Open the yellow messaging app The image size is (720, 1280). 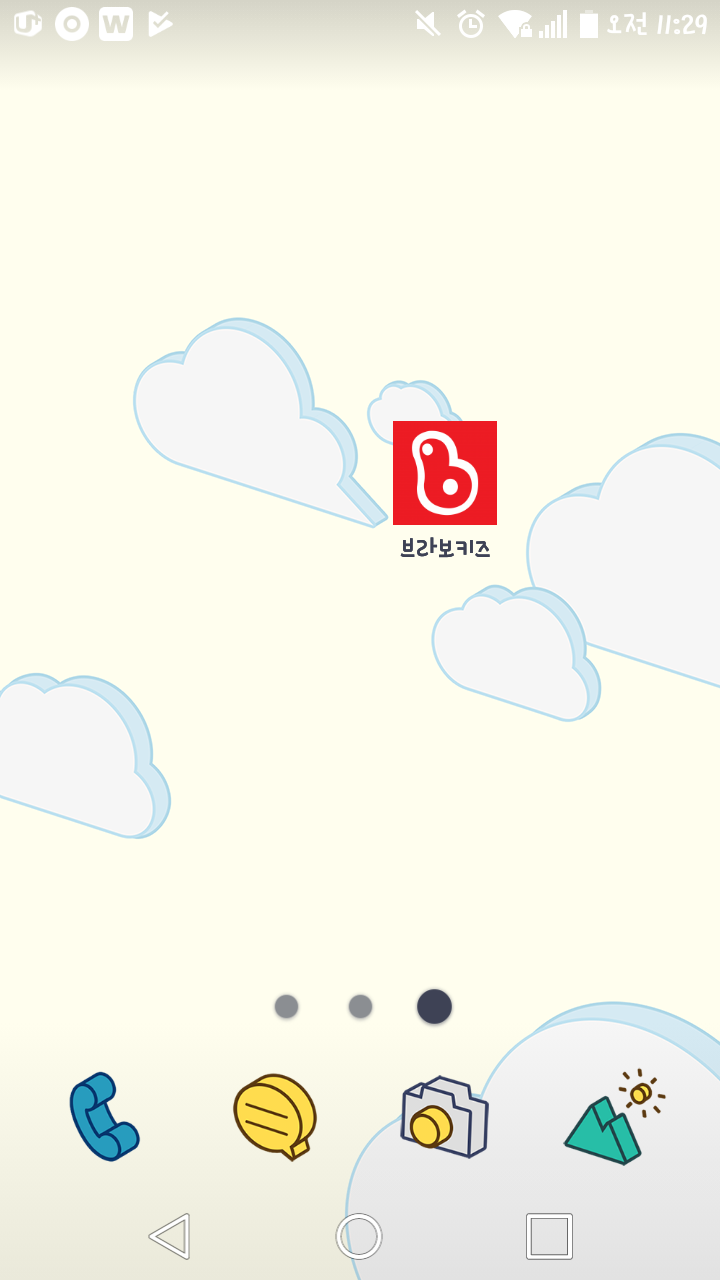coord(275,1115)
